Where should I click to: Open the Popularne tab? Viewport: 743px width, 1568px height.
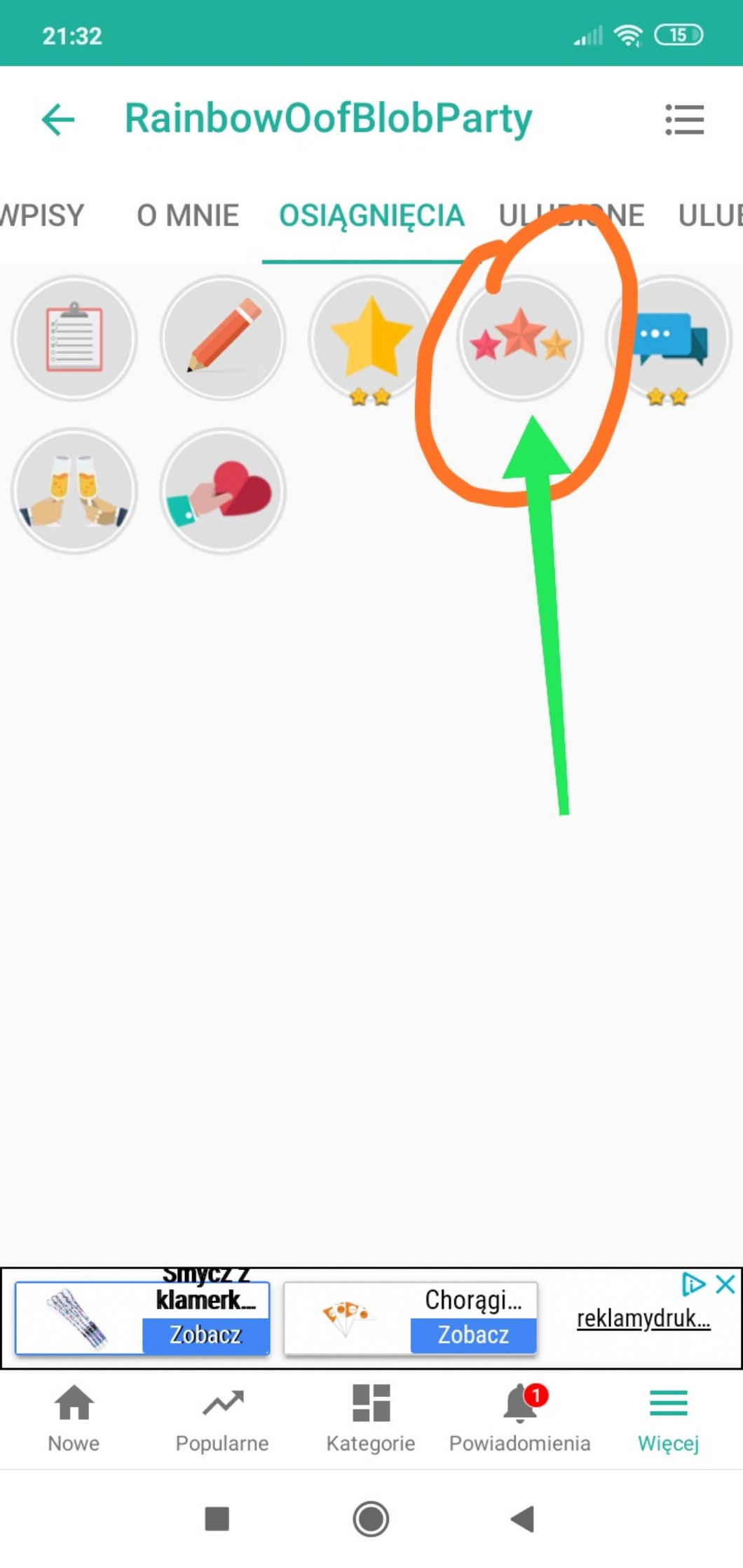(x=222, y=1417)
